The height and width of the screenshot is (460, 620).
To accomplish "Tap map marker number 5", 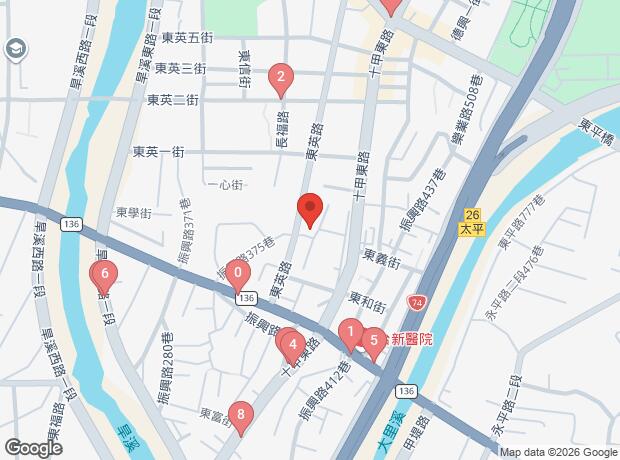I will pos(374,345).
